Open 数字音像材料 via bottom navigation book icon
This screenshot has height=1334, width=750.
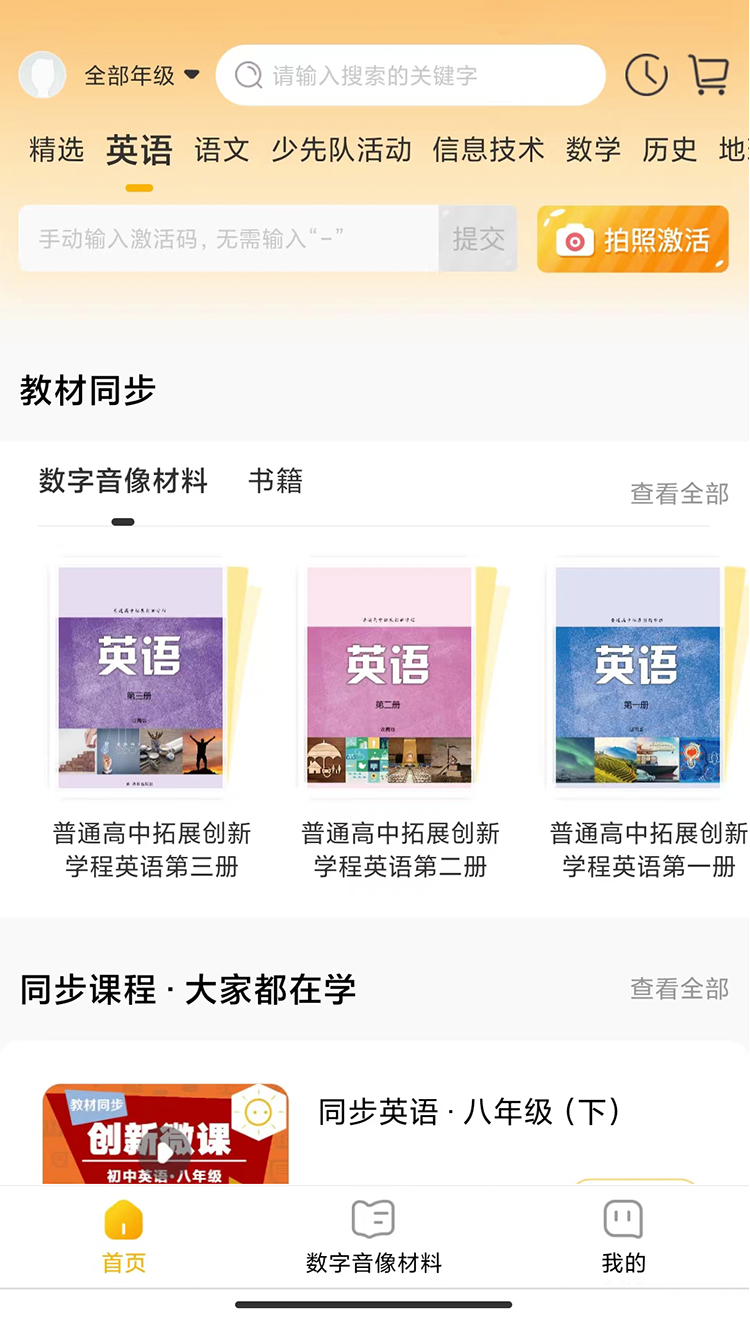tap(374, 1220)
